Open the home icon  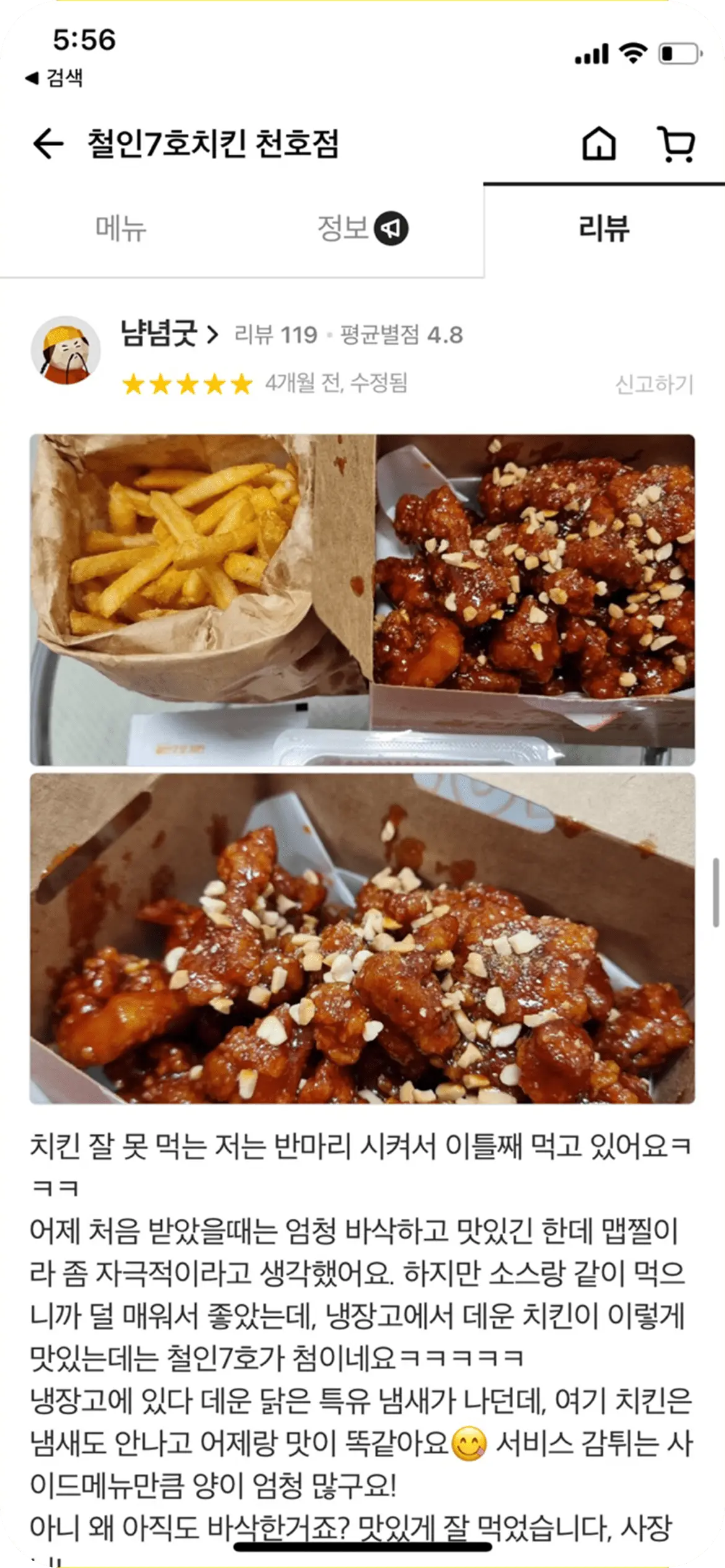(x=599, y=144)
